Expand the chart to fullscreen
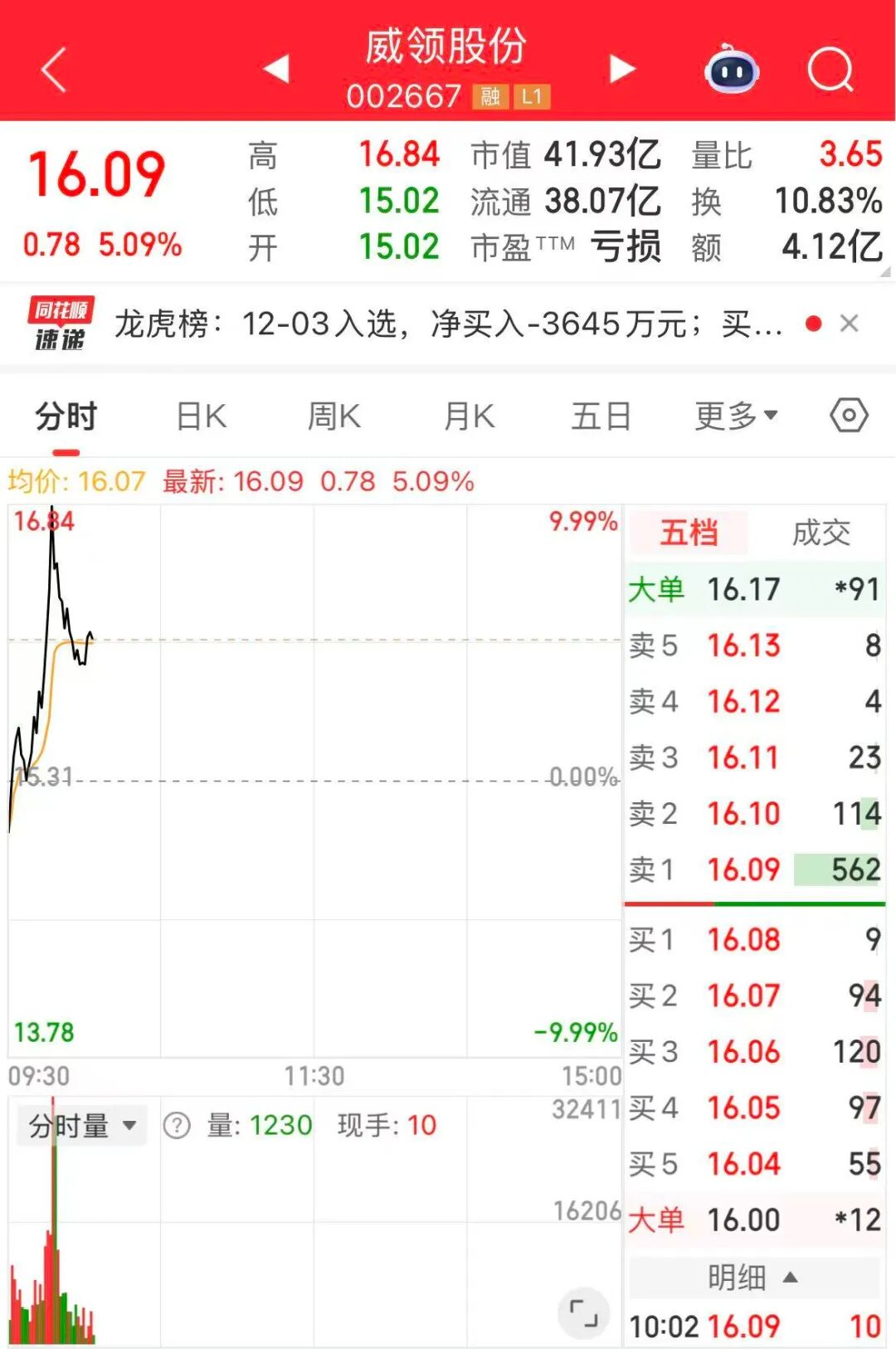This screenshot has height=1349, width=896. pos(584,1313)
